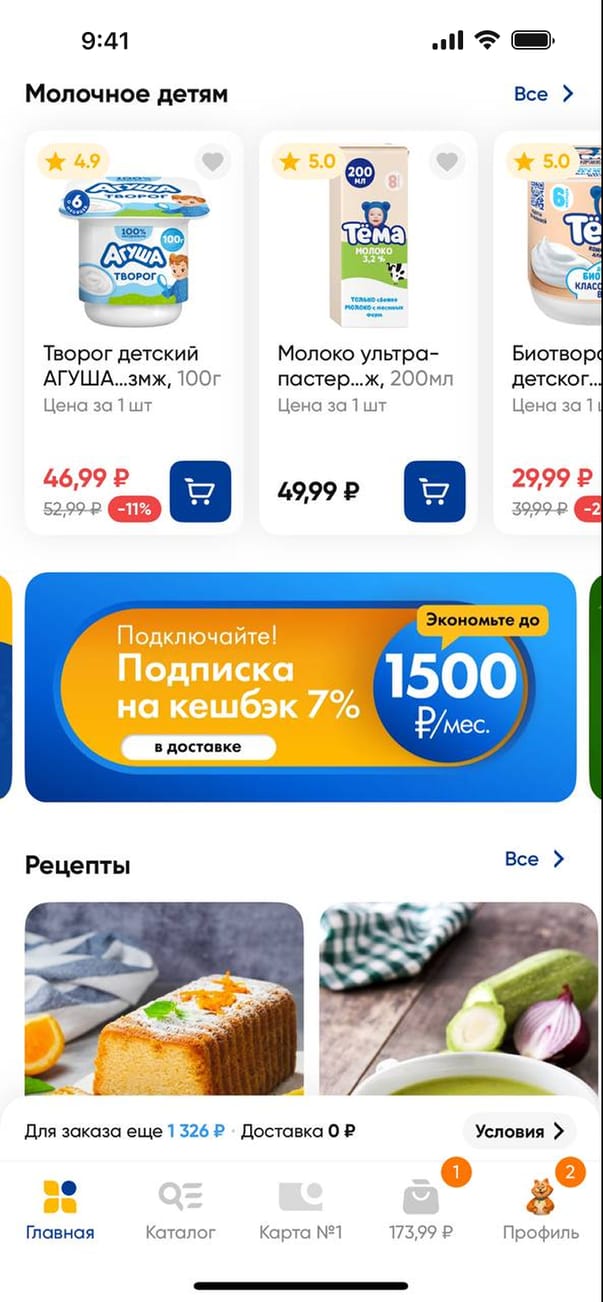Show all Молочное детям products
Viewport: 603px width, 1302px height.
click(544, 94)
